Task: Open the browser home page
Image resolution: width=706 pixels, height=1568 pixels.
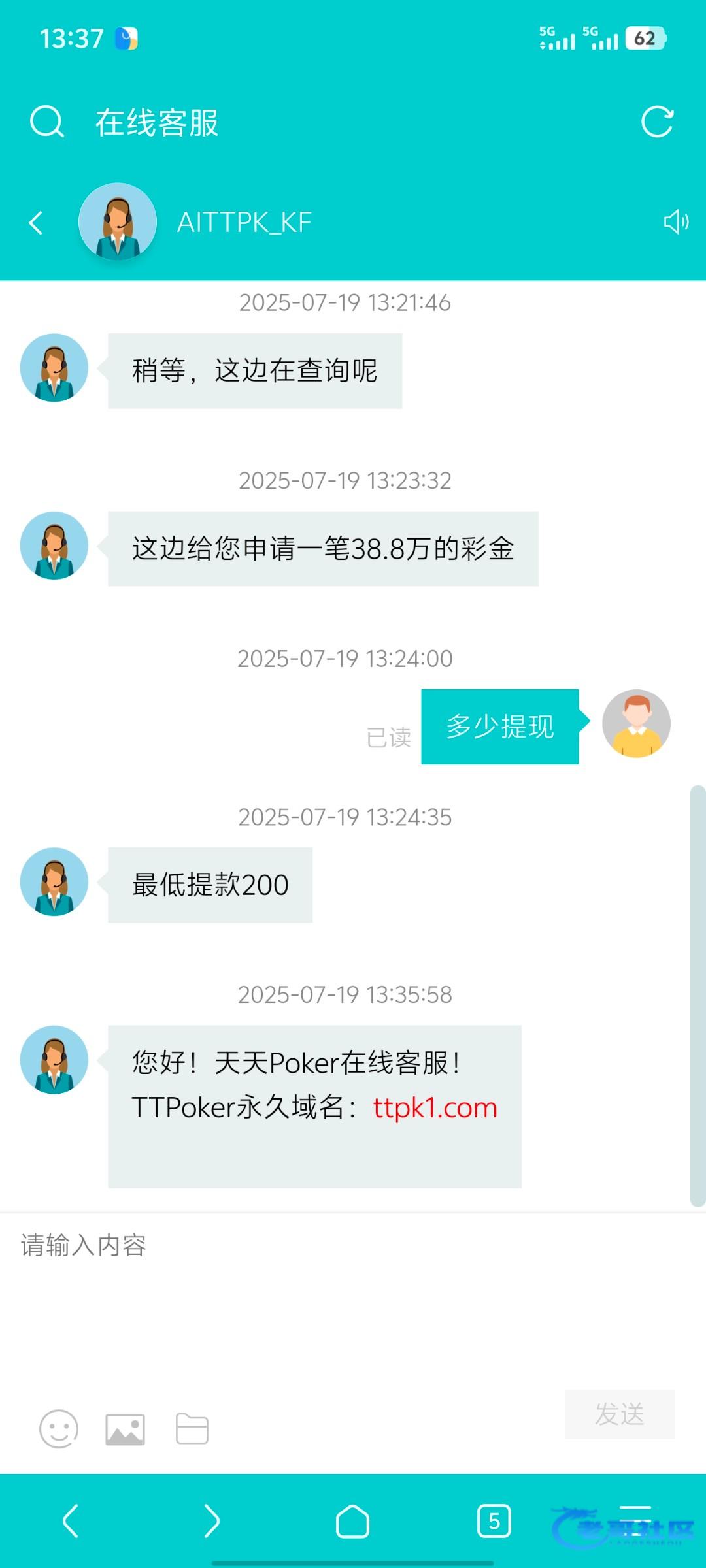Action: click(353, 1521)
